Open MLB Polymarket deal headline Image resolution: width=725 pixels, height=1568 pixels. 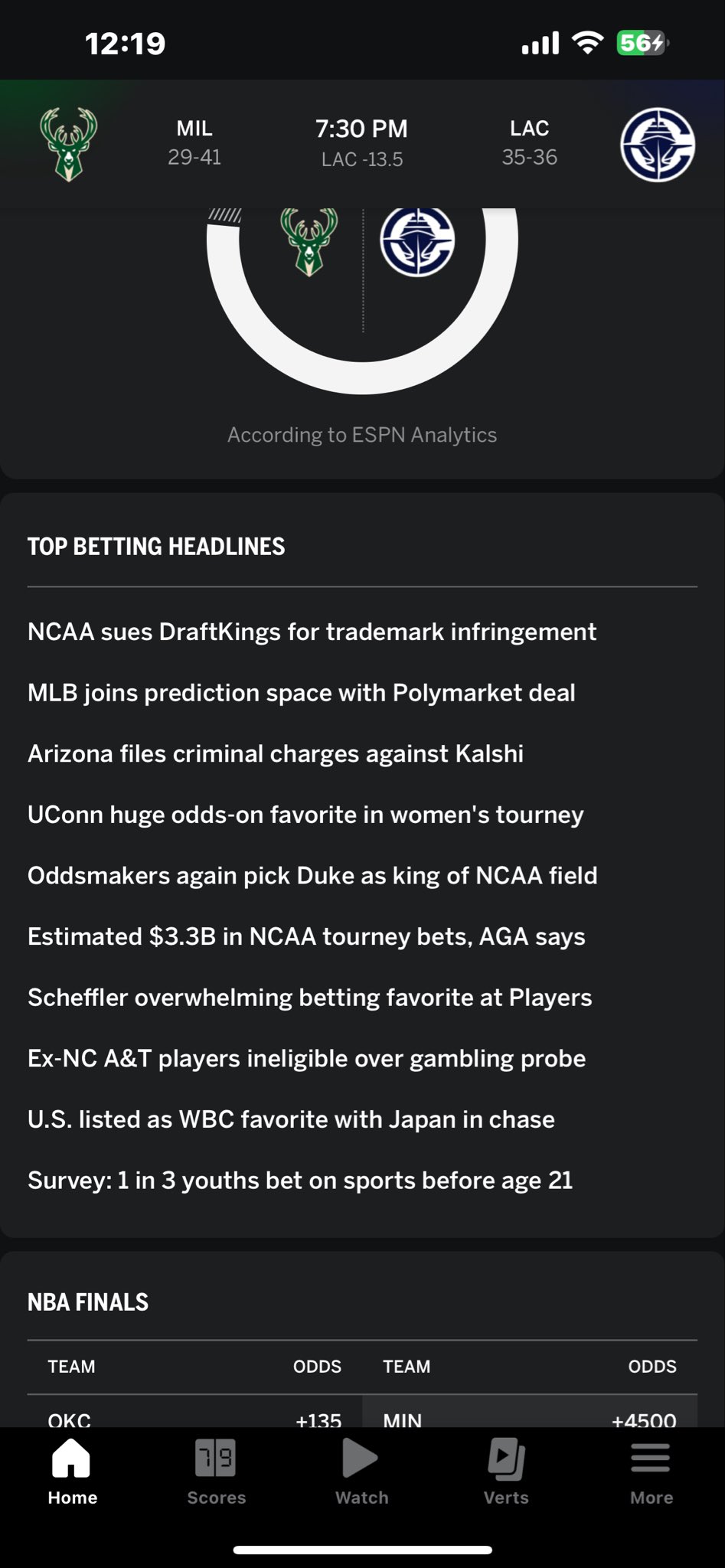pyautogui.click(x=301, y=693)
